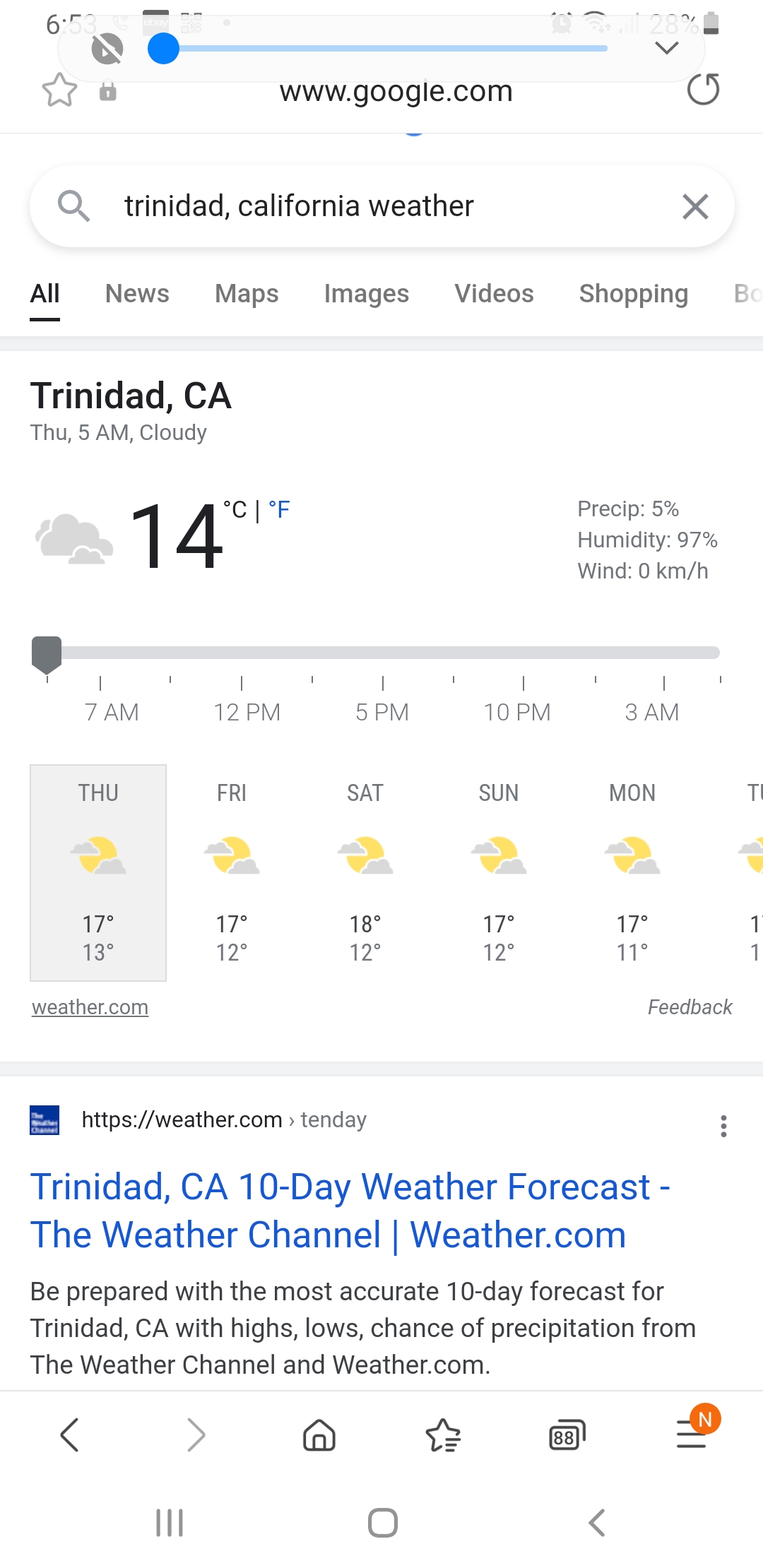The width and height of the screenshot is (763, 1568).
Task: Open options for the weather.com result
Action: tap(723, 1126)
